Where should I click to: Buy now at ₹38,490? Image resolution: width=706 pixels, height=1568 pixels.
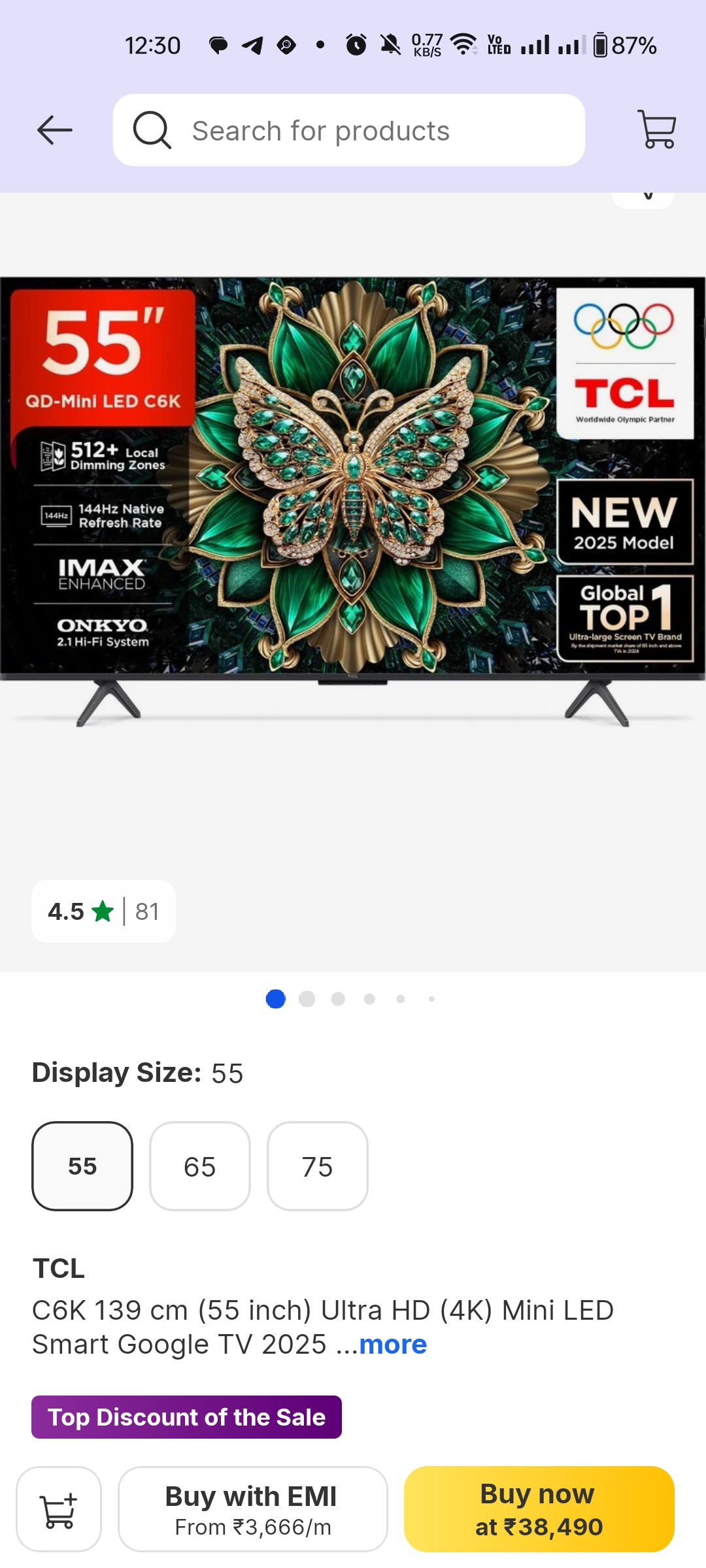pyautogui.click(x=539, y=1509)
